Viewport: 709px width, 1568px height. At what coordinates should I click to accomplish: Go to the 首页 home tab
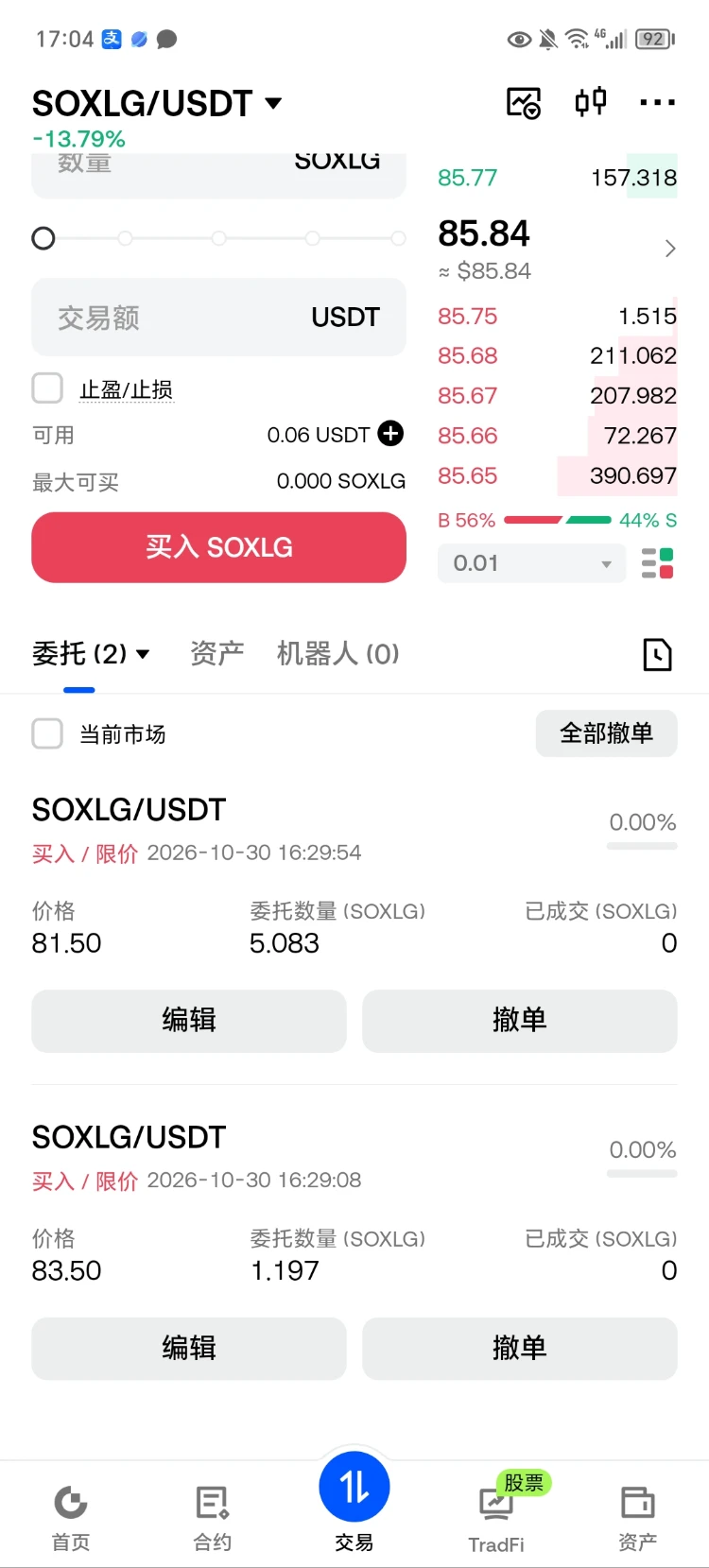pos(71,1517)
